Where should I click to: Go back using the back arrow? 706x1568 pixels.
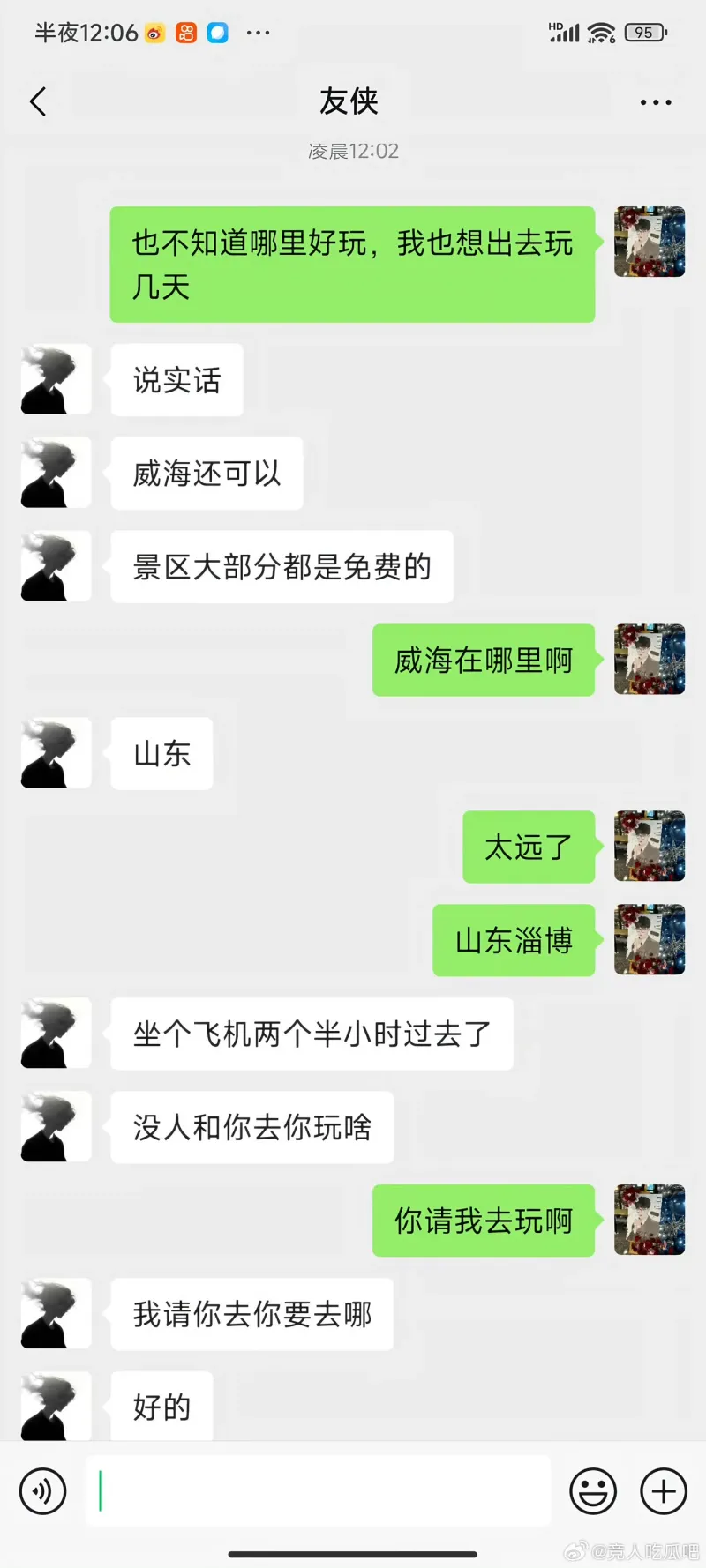38,101
